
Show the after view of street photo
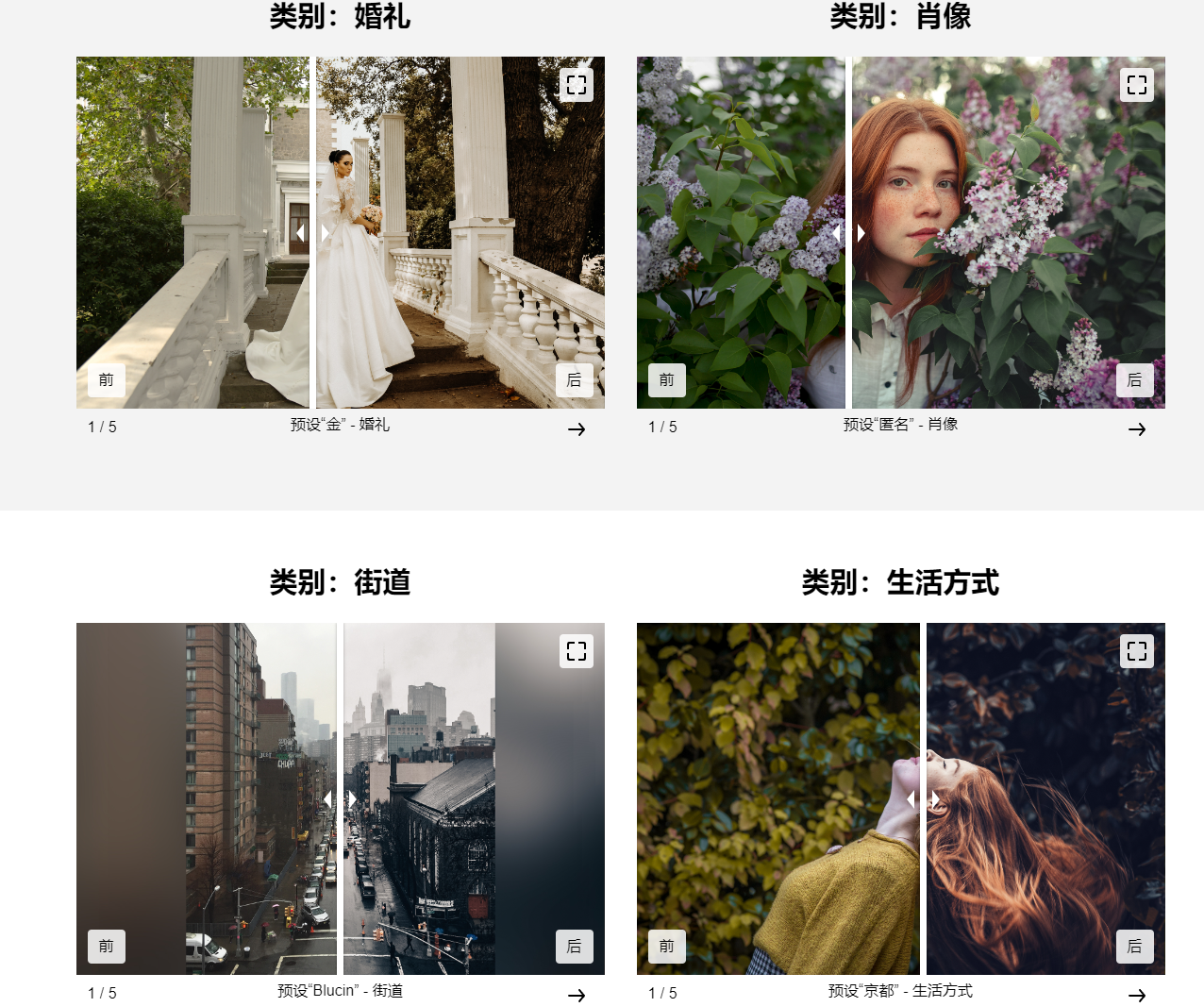point(574,947)
